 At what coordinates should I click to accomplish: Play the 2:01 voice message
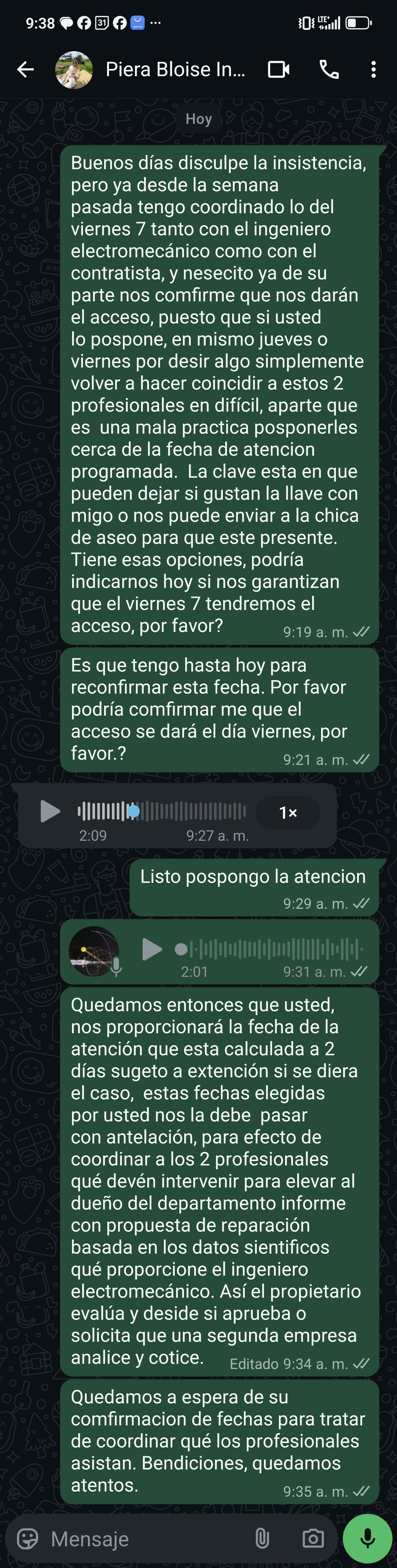pyautogui.click(x=151, y=949)
